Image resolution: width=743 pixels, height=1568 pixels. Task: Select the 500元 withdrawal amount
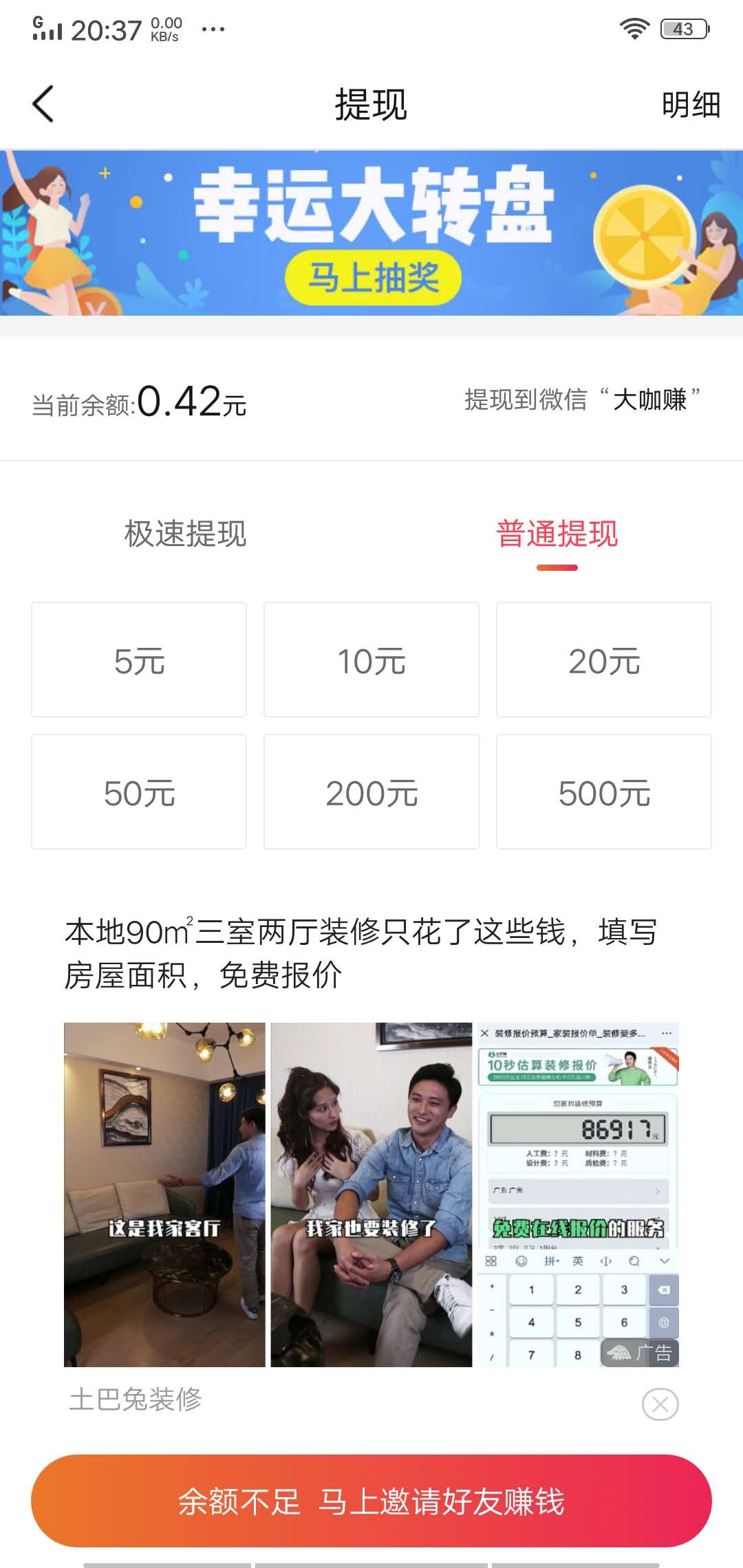(x=603, y=792)
